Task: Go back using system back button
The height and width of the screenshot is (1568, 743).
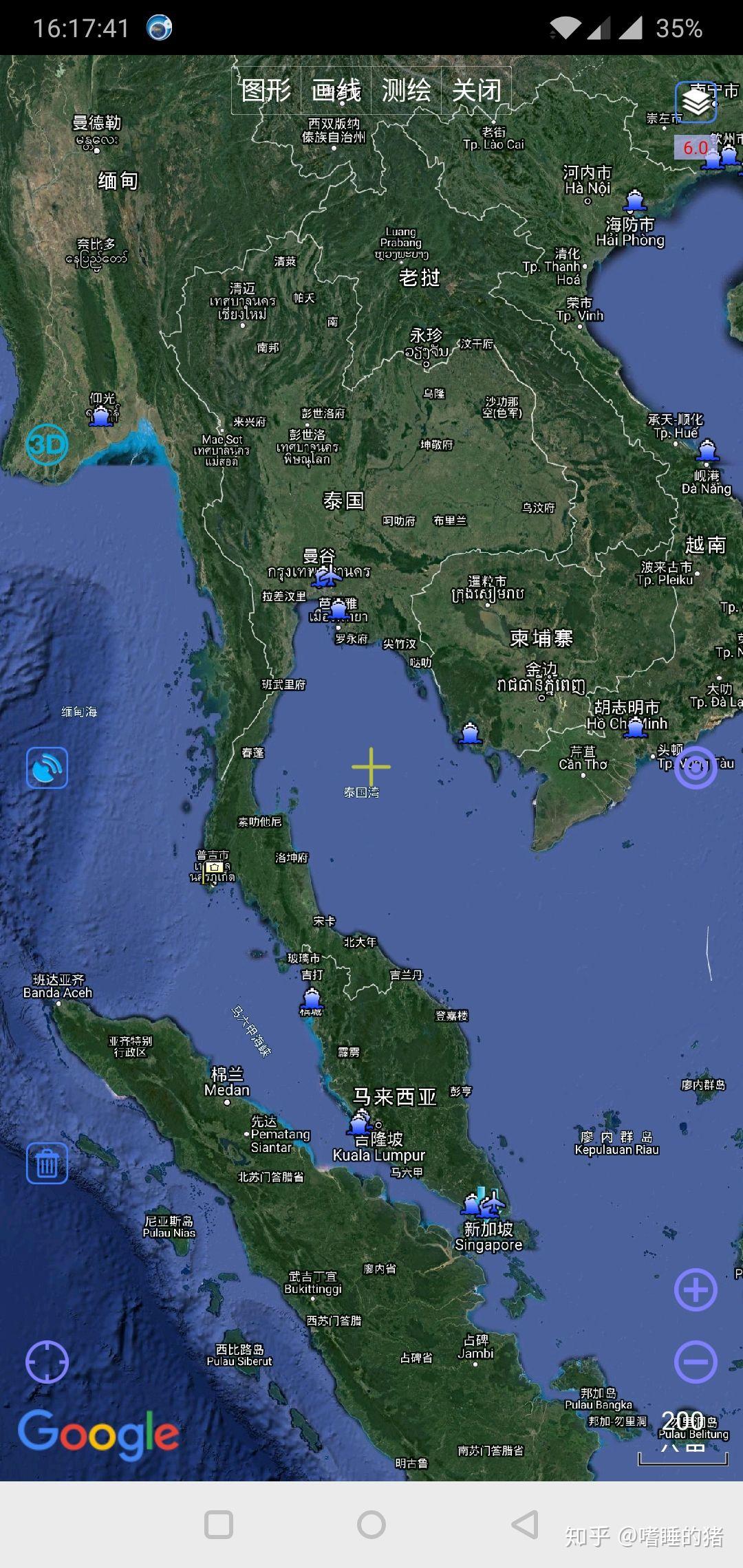Action: point(525,1525)
